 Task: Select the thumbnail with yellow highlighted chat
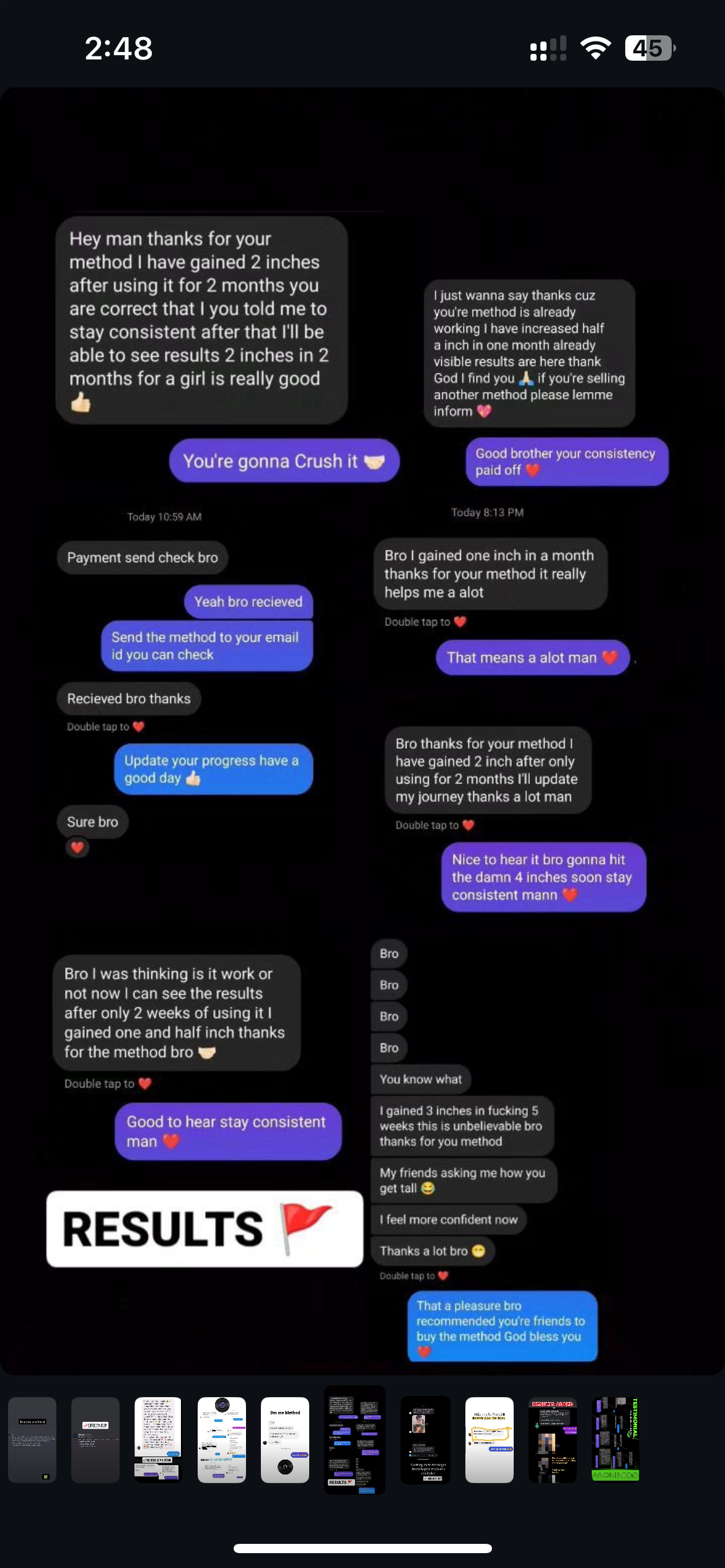489,1440
